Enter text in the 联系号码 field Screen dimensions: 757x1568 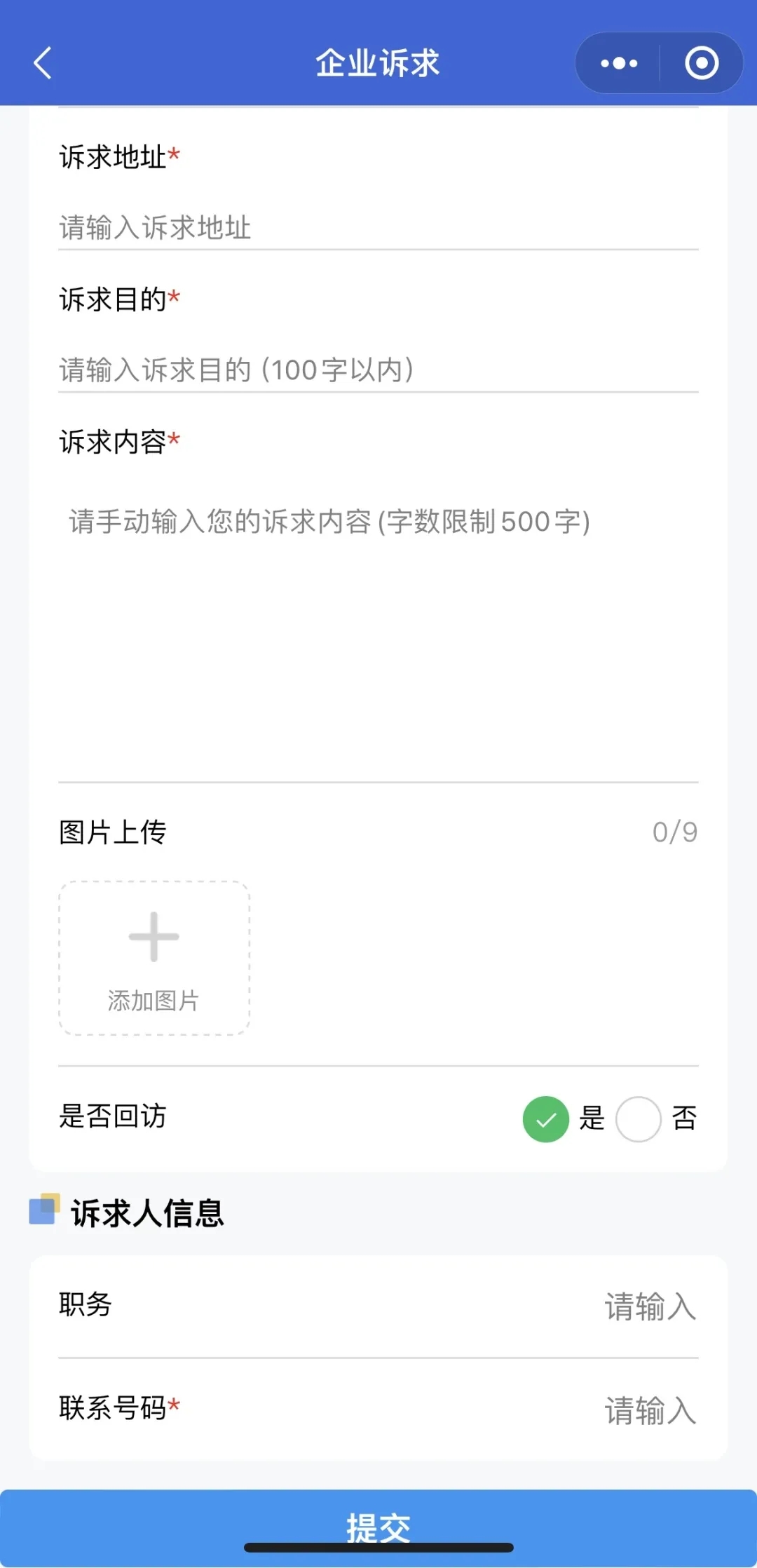point(378,1410)
